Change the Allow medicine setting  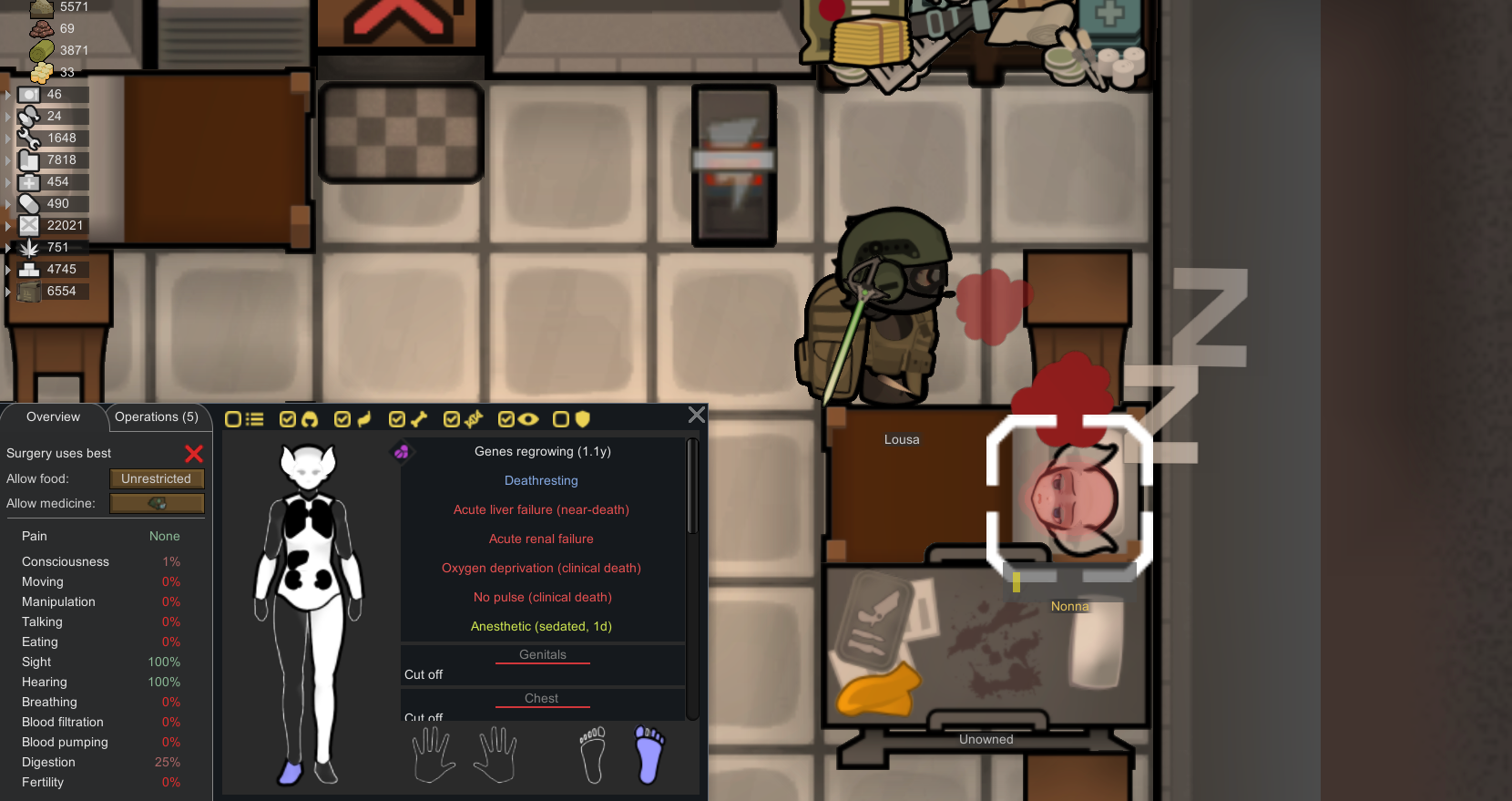tap(157, 504)
